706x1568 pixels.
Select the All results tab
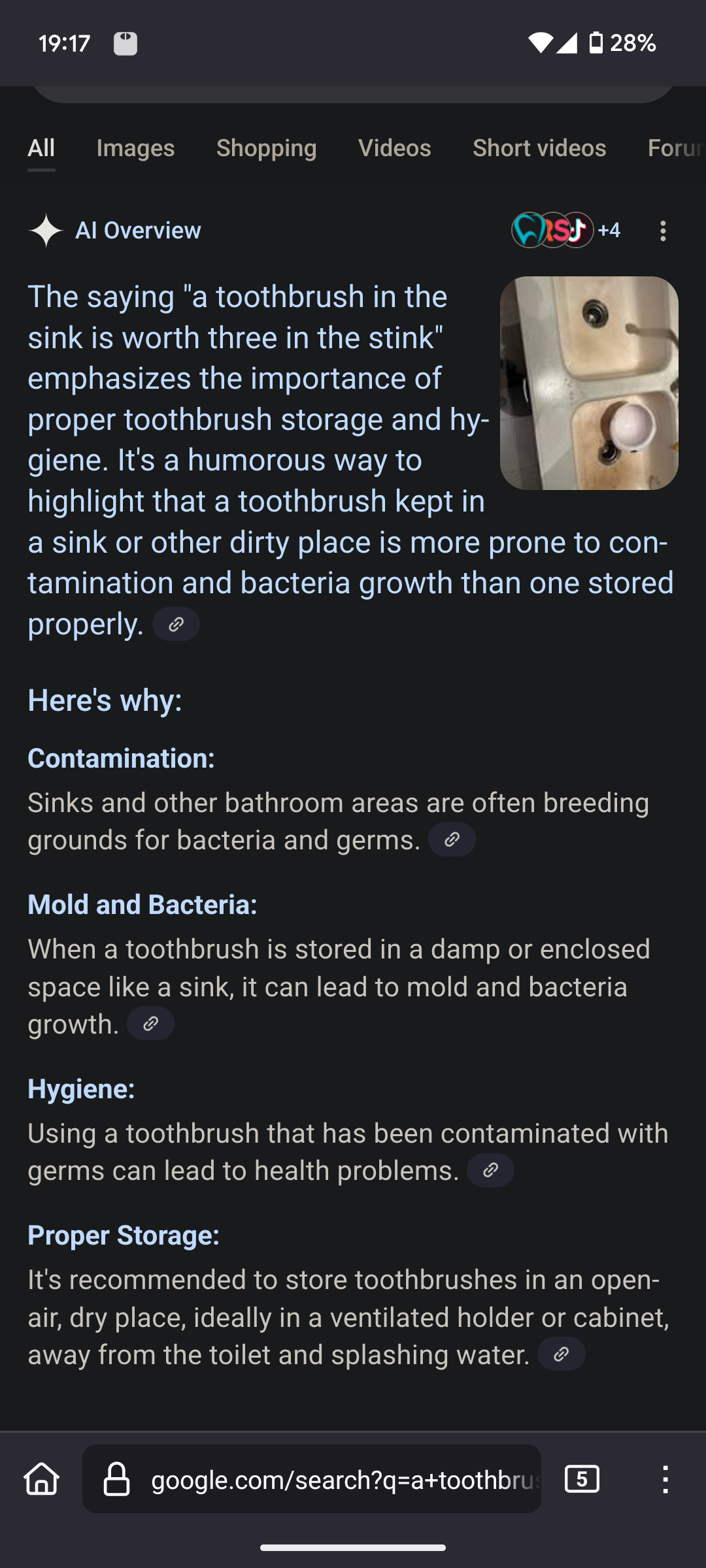(41, 148)
